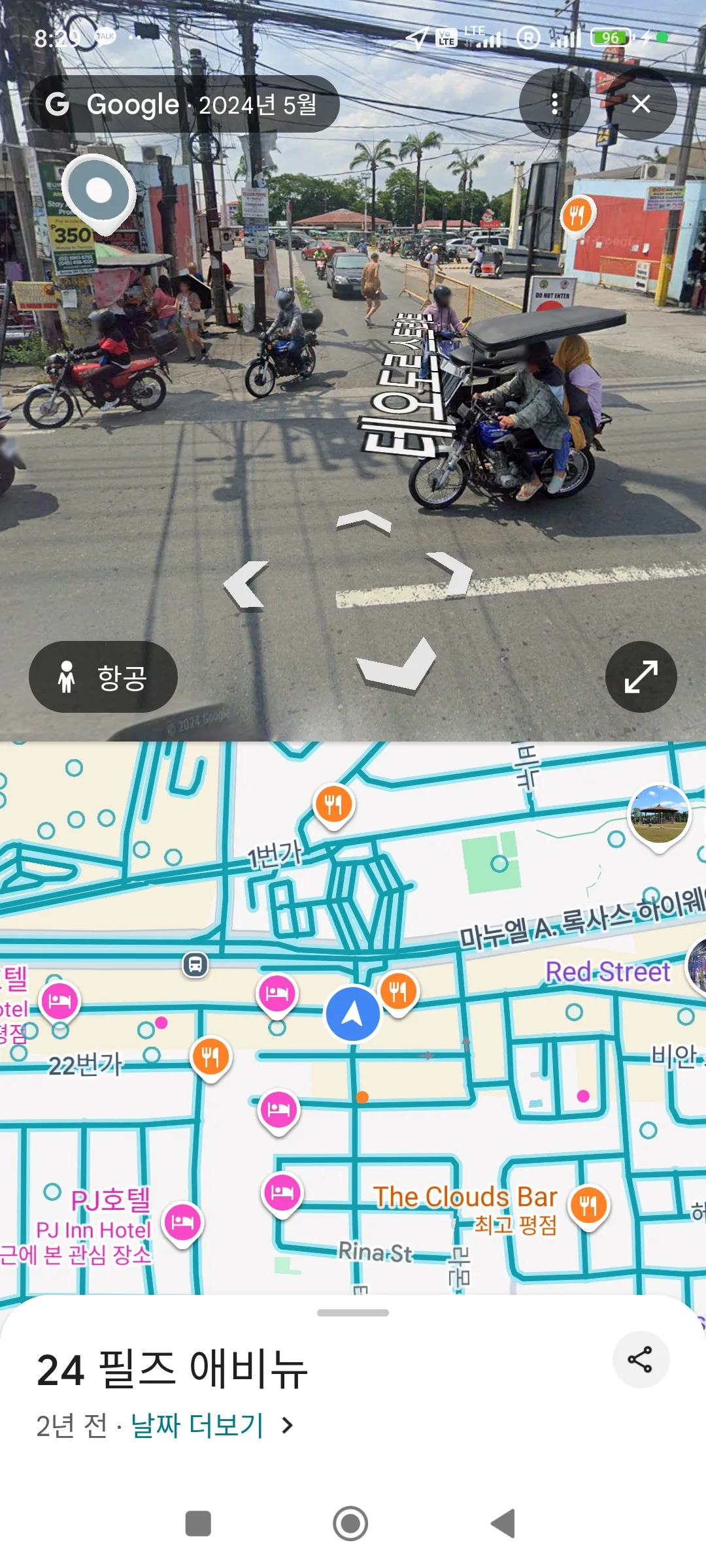Open The Clouds Bar restaurant pin
706x1568 pixels.
click(x=588, y=1206)
